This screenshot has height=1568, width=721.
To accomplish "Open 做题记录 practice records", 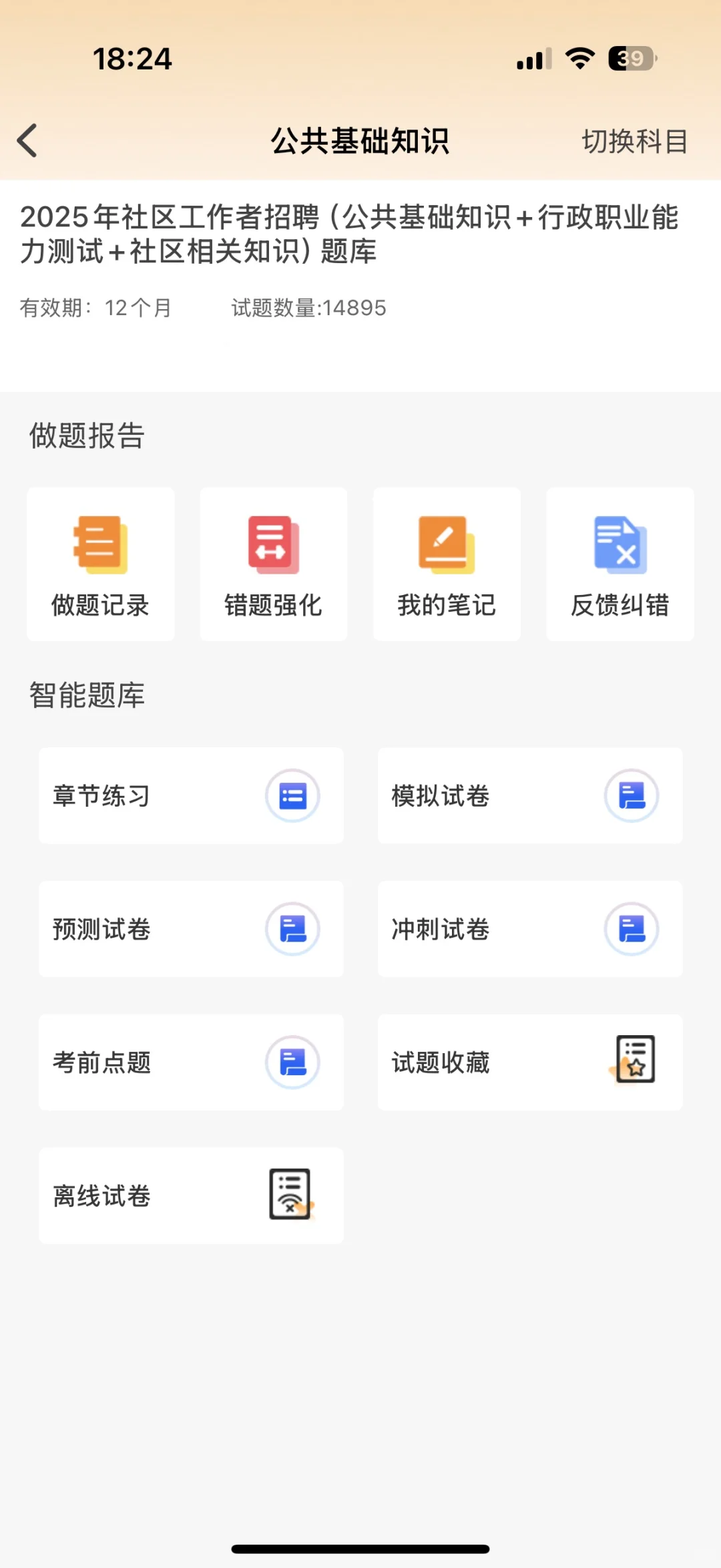I will (x=101, y=564).
